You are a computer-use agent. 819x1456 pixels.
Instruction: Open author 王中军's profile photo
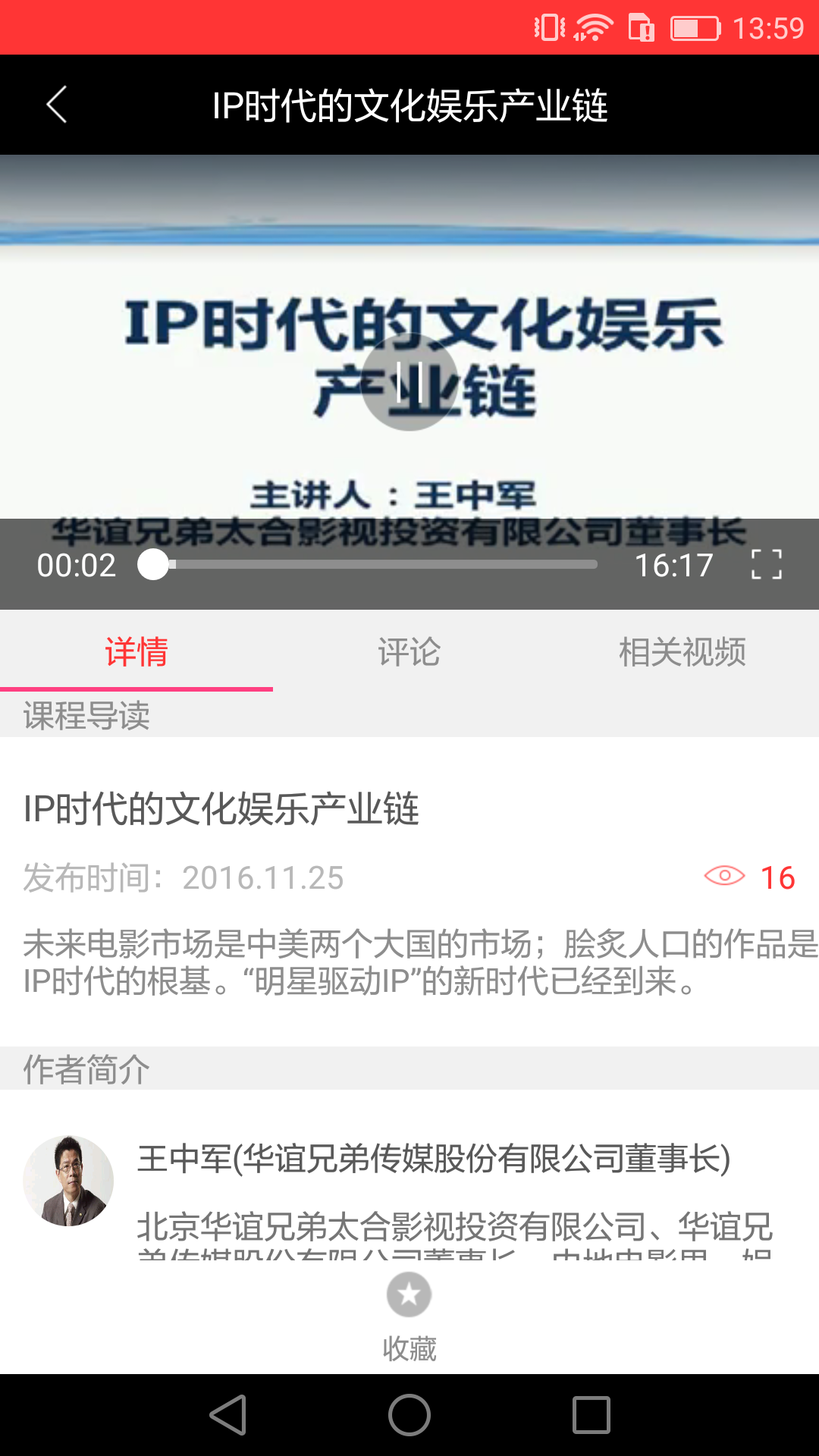pyautogui.click(x=68, y=1181)
